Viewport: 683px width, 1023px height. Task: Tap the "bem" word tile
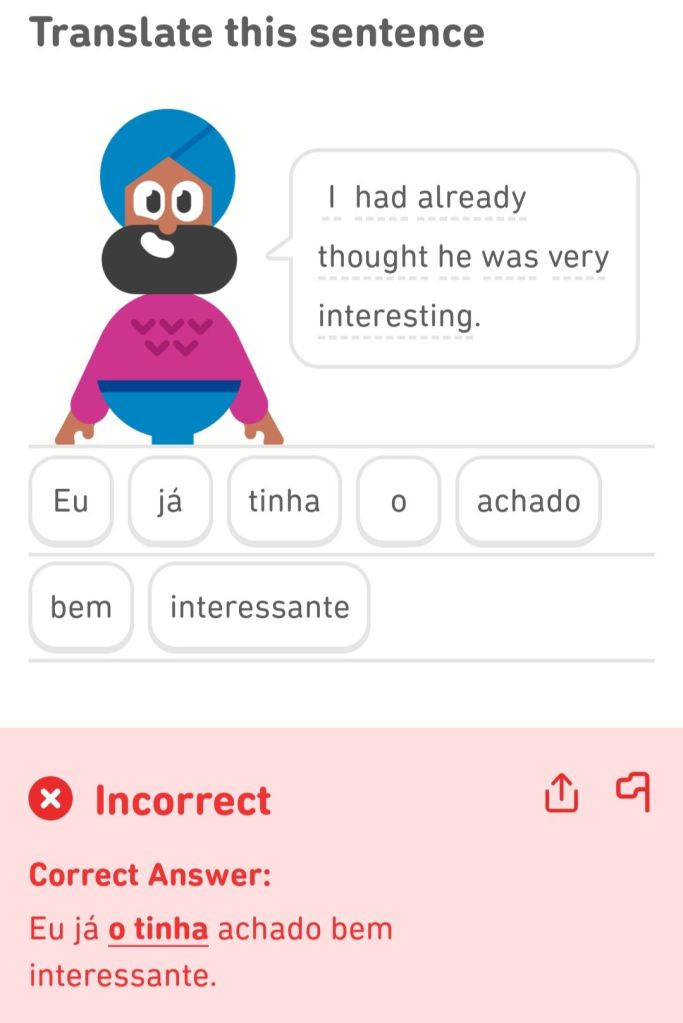pos(81,607)
